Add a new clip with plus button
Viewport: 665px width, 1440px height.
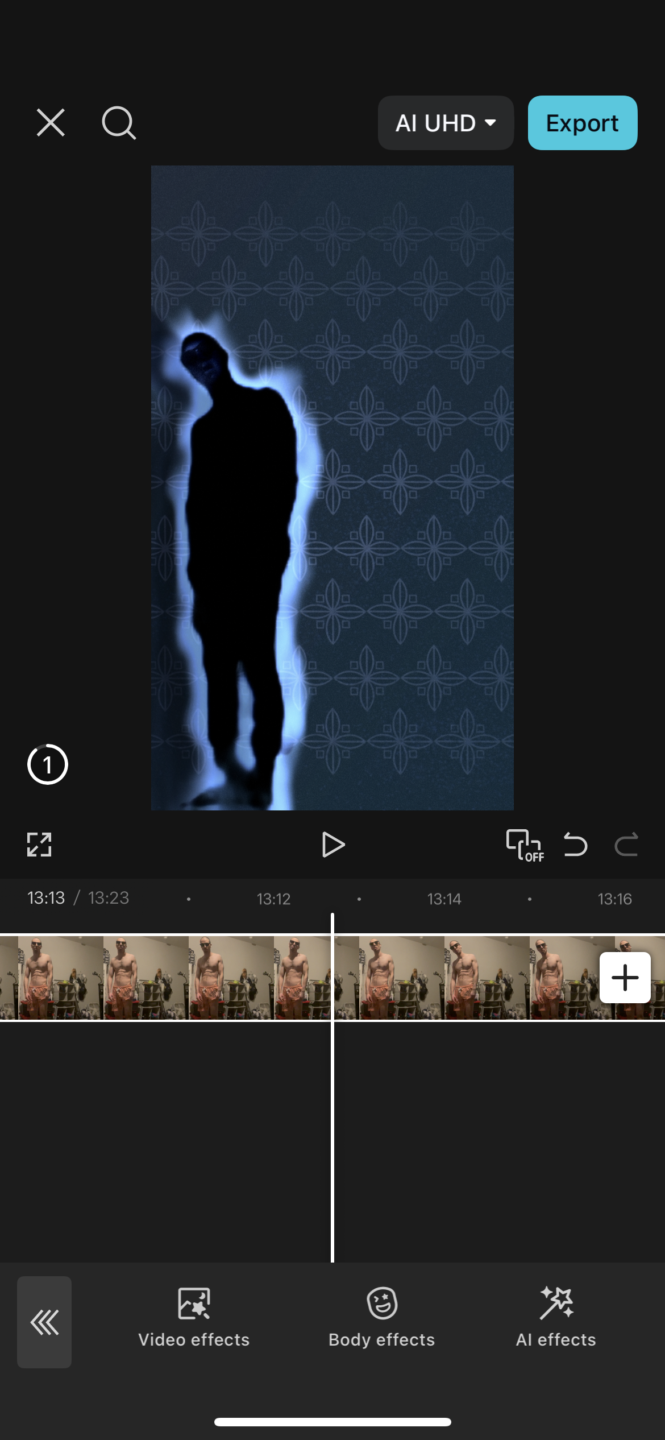tap(625, 977)
